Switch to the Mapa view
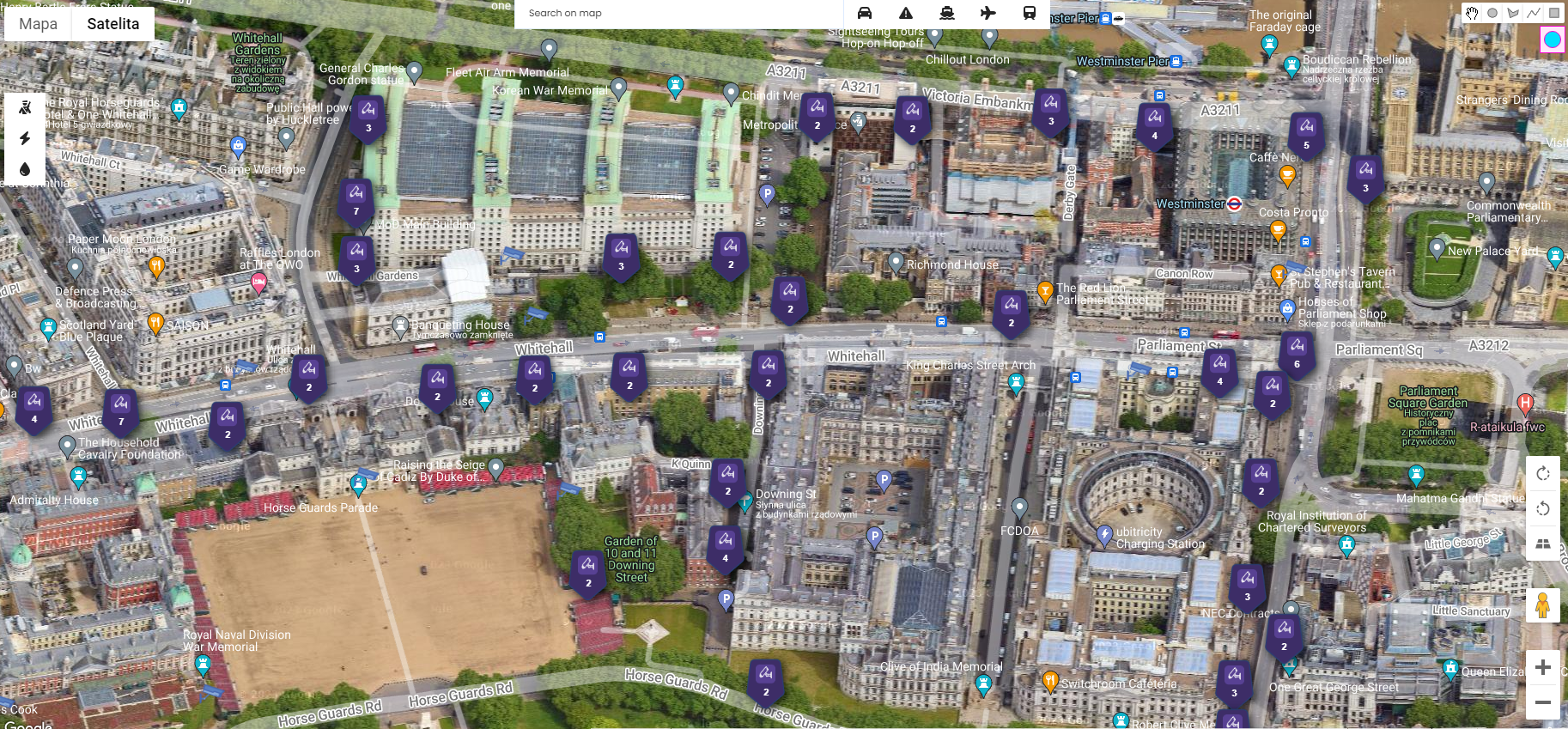 (x=39, y=24)
